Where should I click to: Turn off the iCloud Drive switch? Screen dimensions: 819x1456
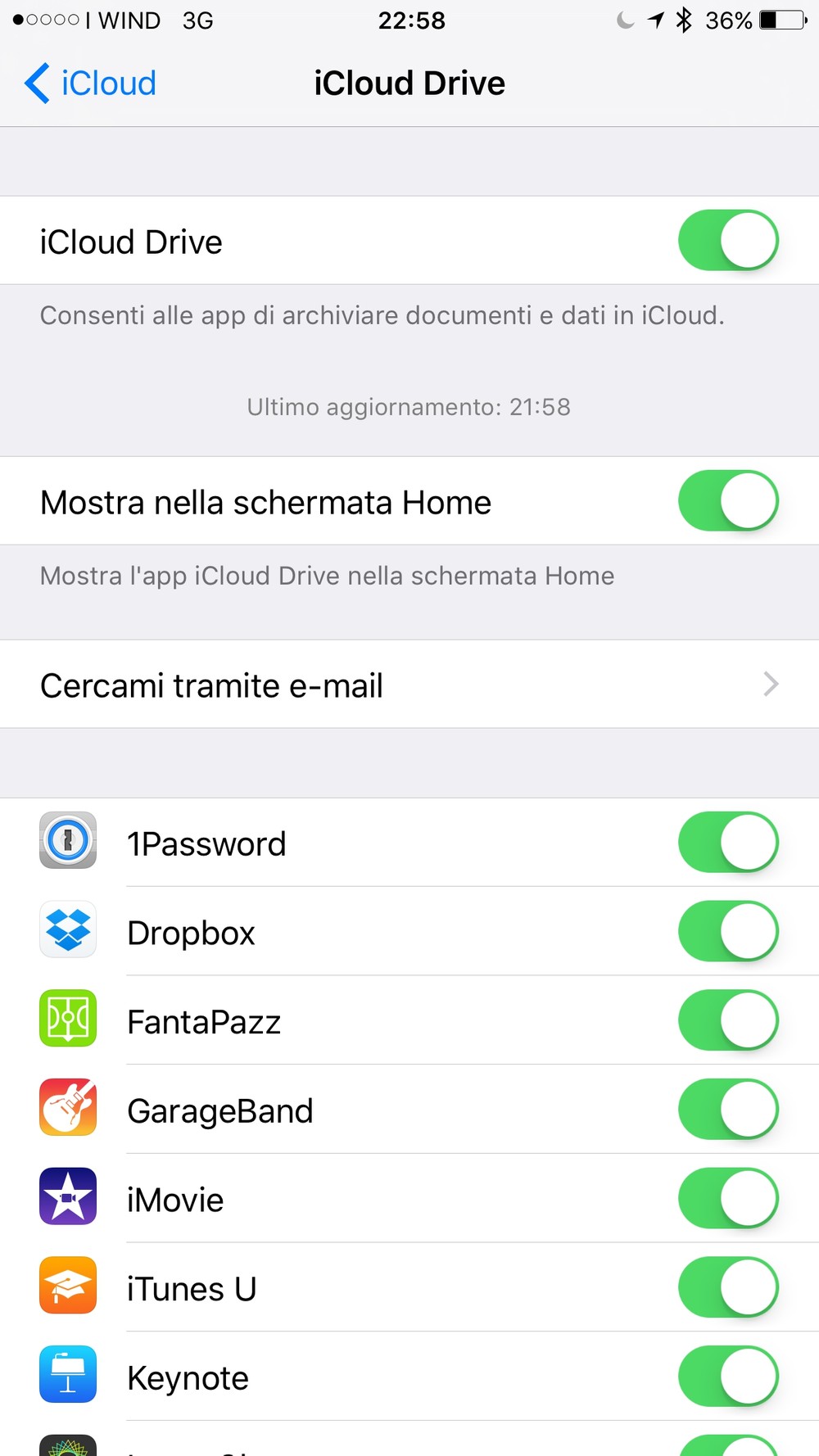727,241
